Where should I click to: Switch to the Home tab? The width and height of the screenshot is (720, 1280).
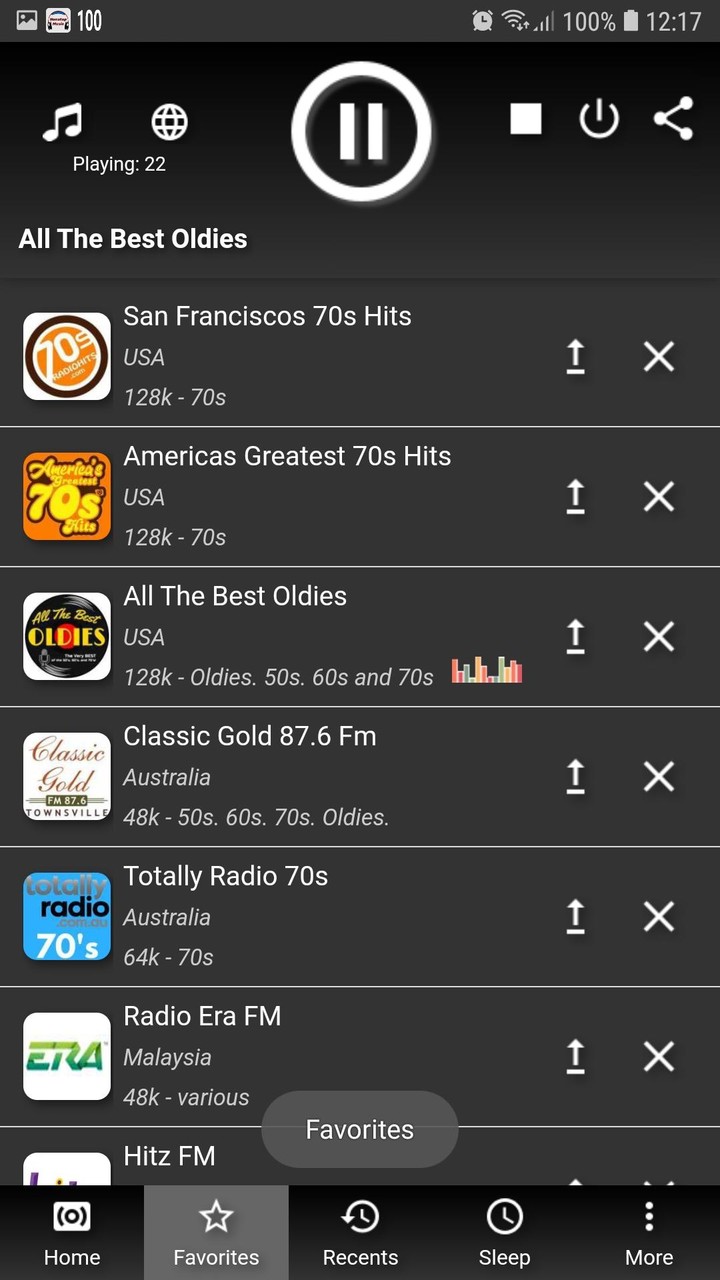point(71,1232)
